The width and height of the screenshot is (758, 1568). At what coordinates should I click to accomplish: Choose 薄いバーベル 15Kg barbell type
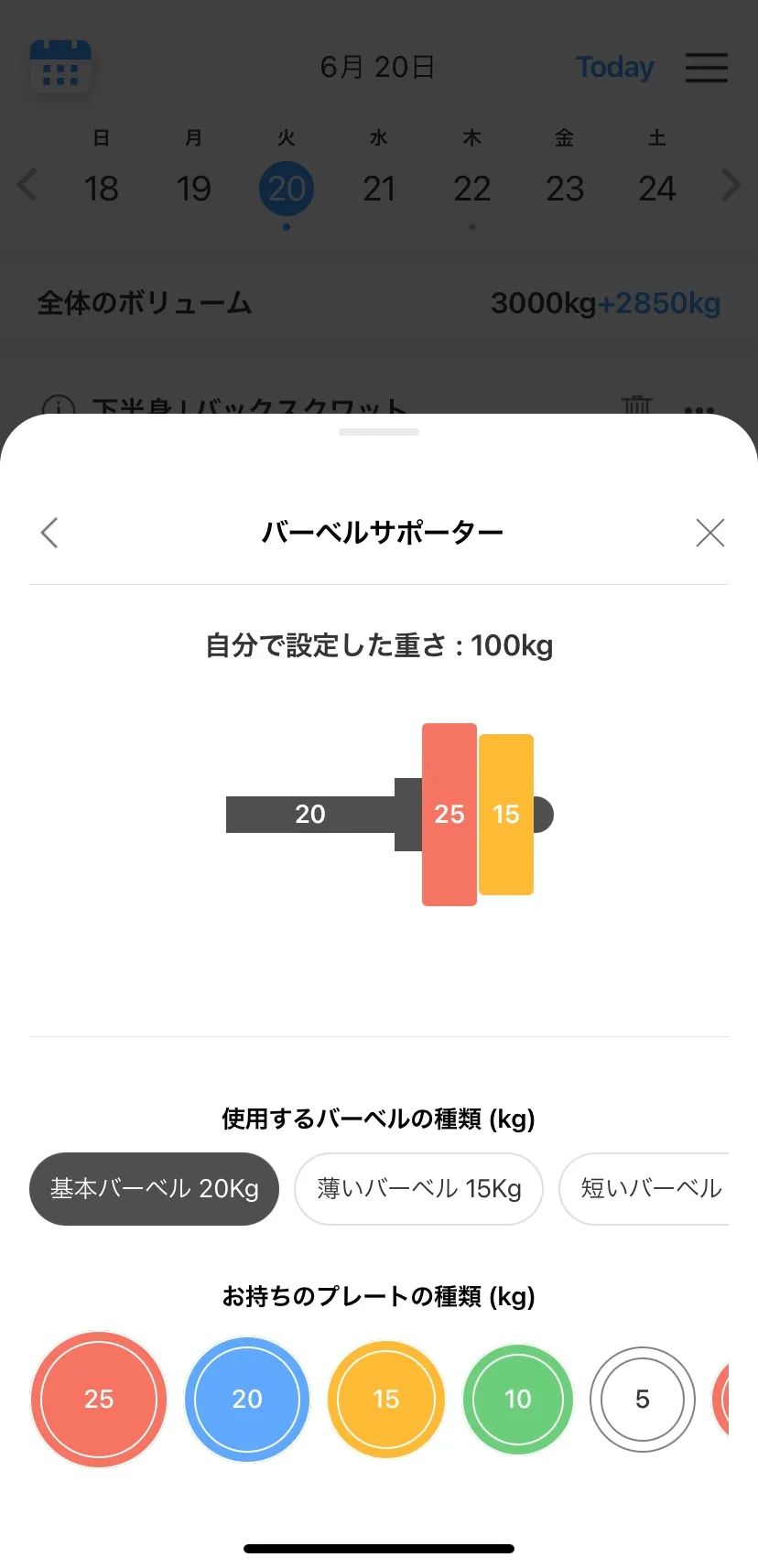tap(418, 1188)
